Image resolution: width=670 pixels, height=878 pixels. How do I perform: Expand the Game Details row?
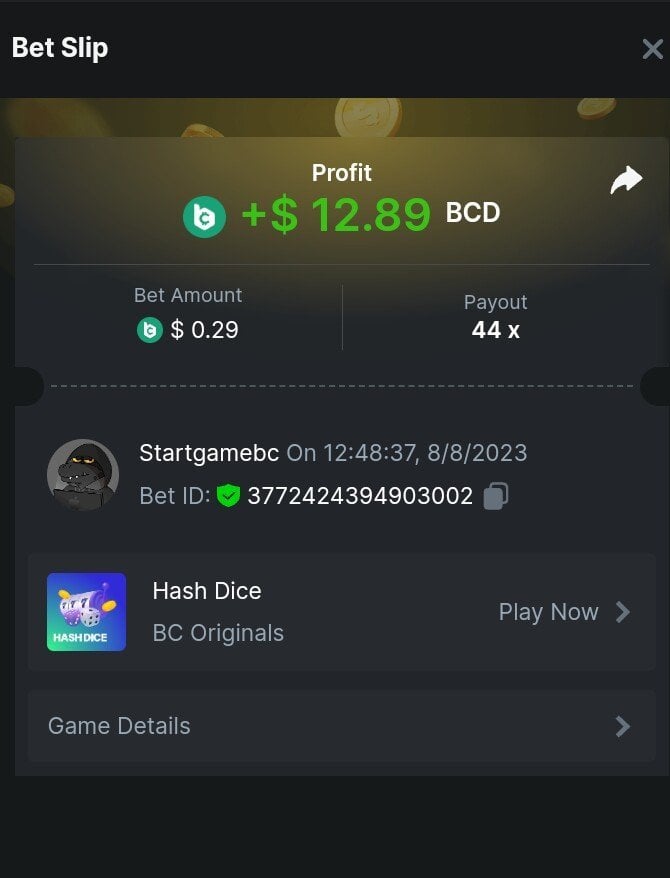(341, 726)
